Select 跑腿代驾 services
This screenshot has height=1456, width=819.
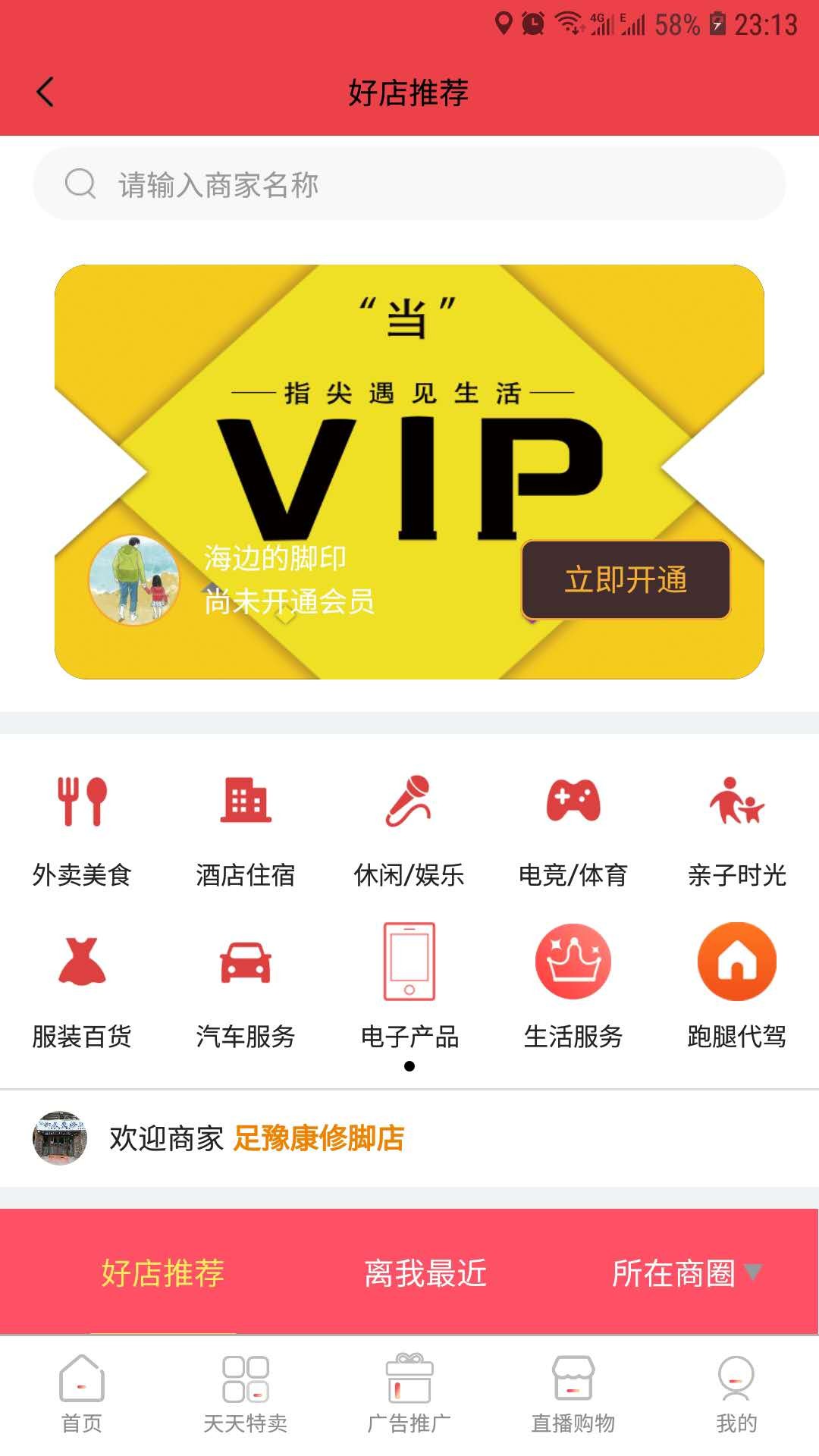737,986
